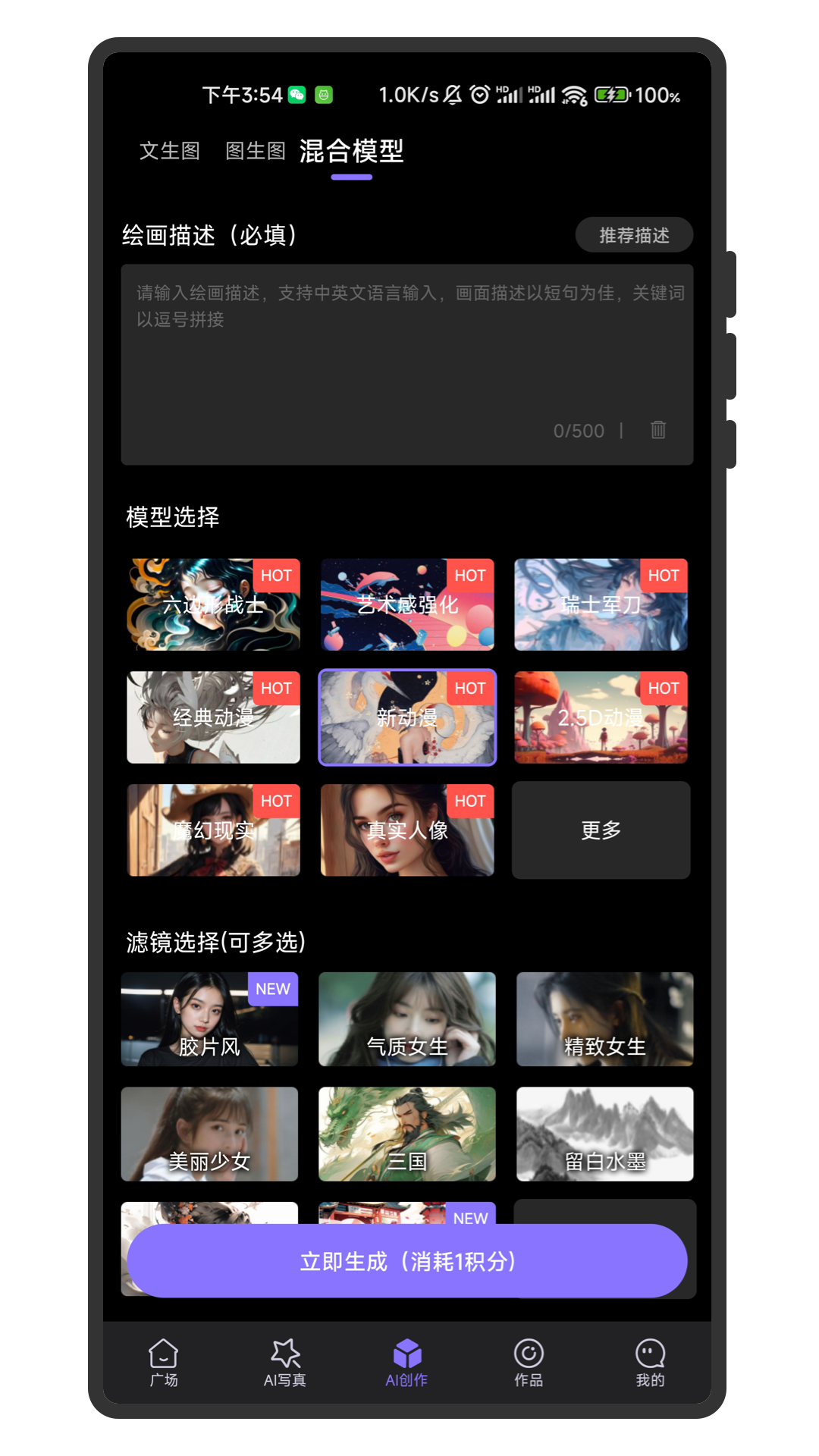Select the 经典动漫 model

point(214,717)
